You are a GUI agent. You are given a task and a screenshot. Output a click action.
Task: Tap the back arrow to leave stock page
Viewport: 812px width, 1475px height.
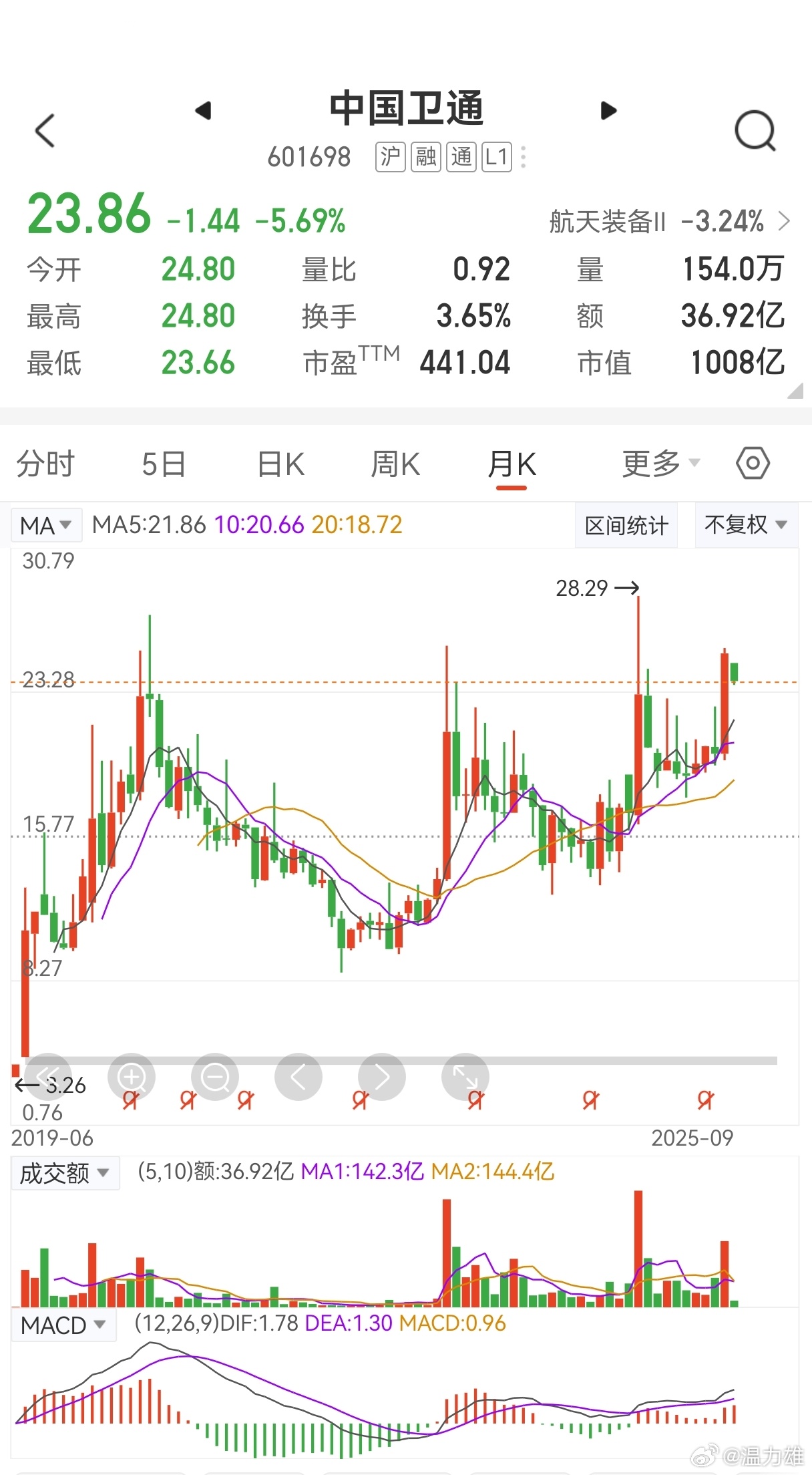(45, 130)
